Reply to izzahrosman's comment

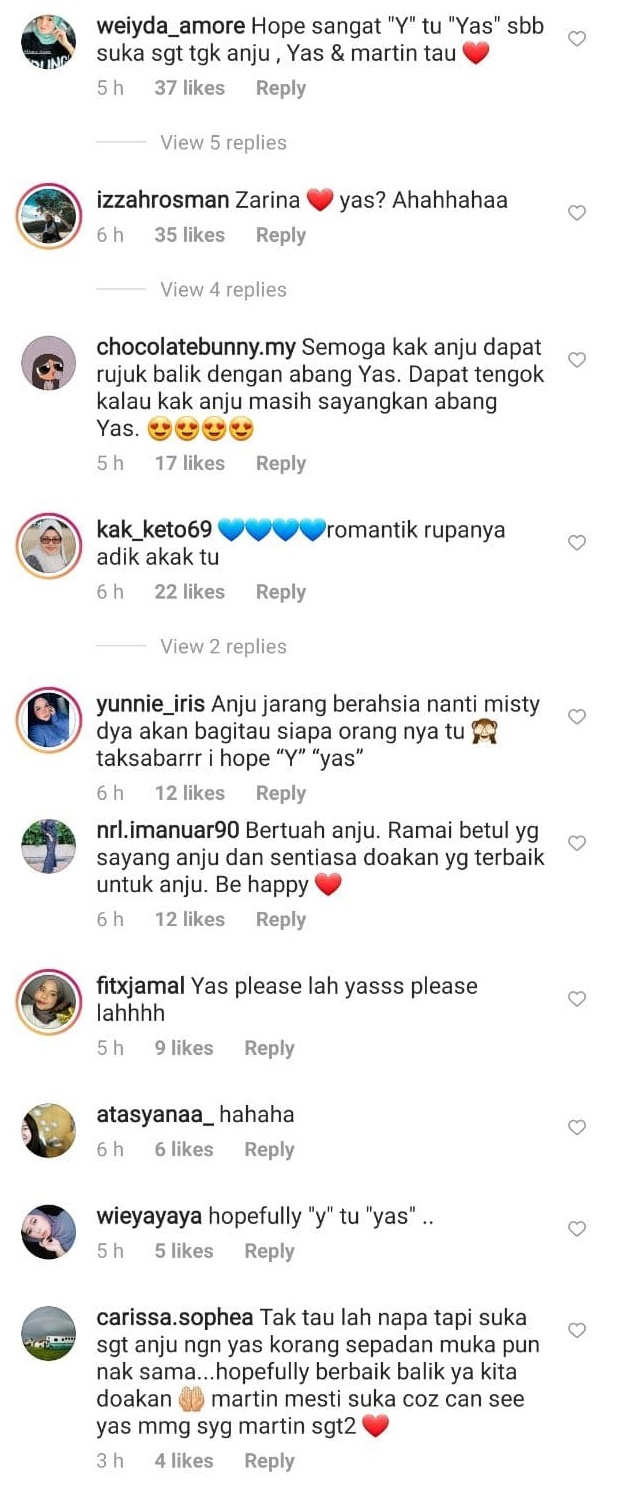click(280, 235)
